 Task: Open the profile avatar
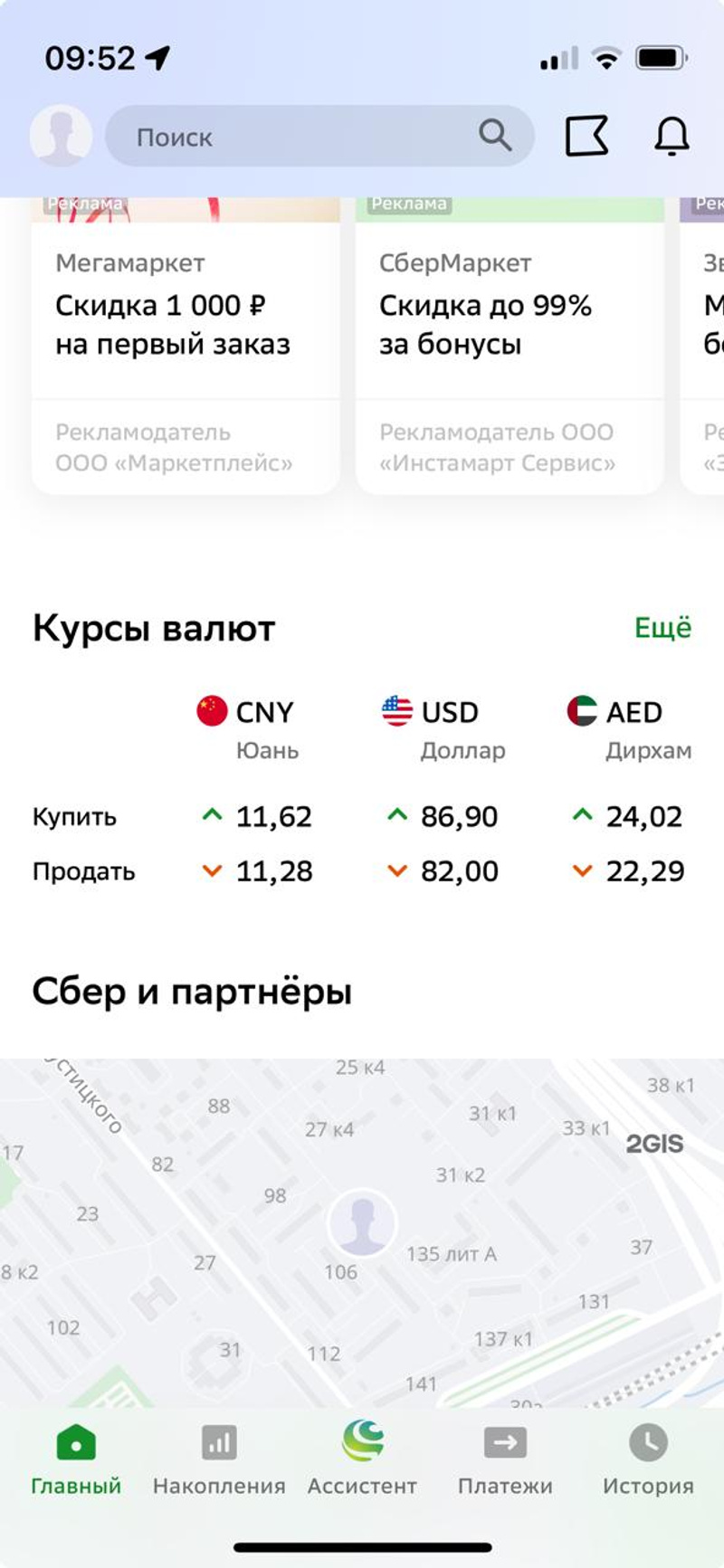coord(61,137)
